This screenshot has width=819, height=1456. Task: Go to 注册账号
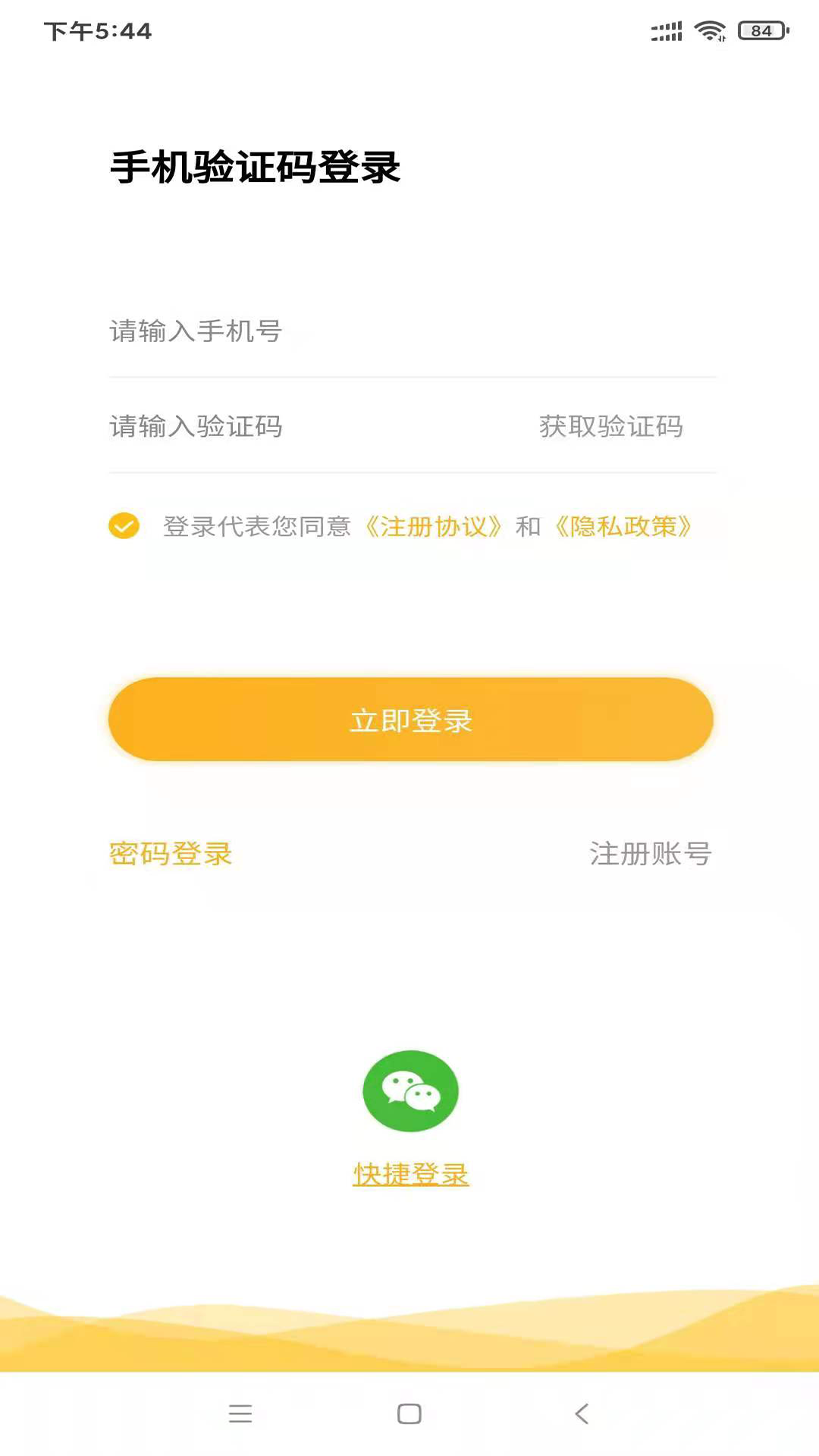(650, 854)
